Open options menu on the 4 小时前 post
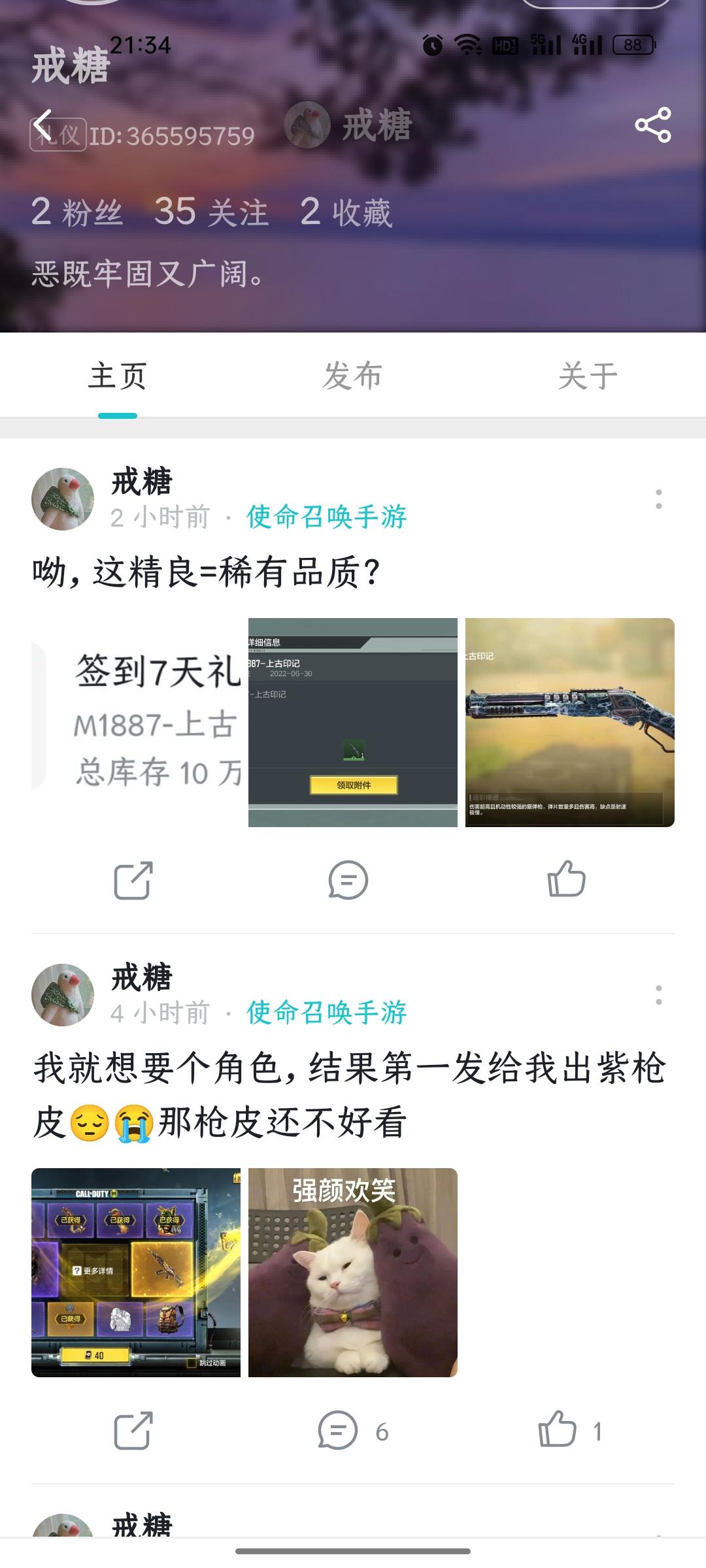The image size is (706, 1568). (x=658, y=995)
